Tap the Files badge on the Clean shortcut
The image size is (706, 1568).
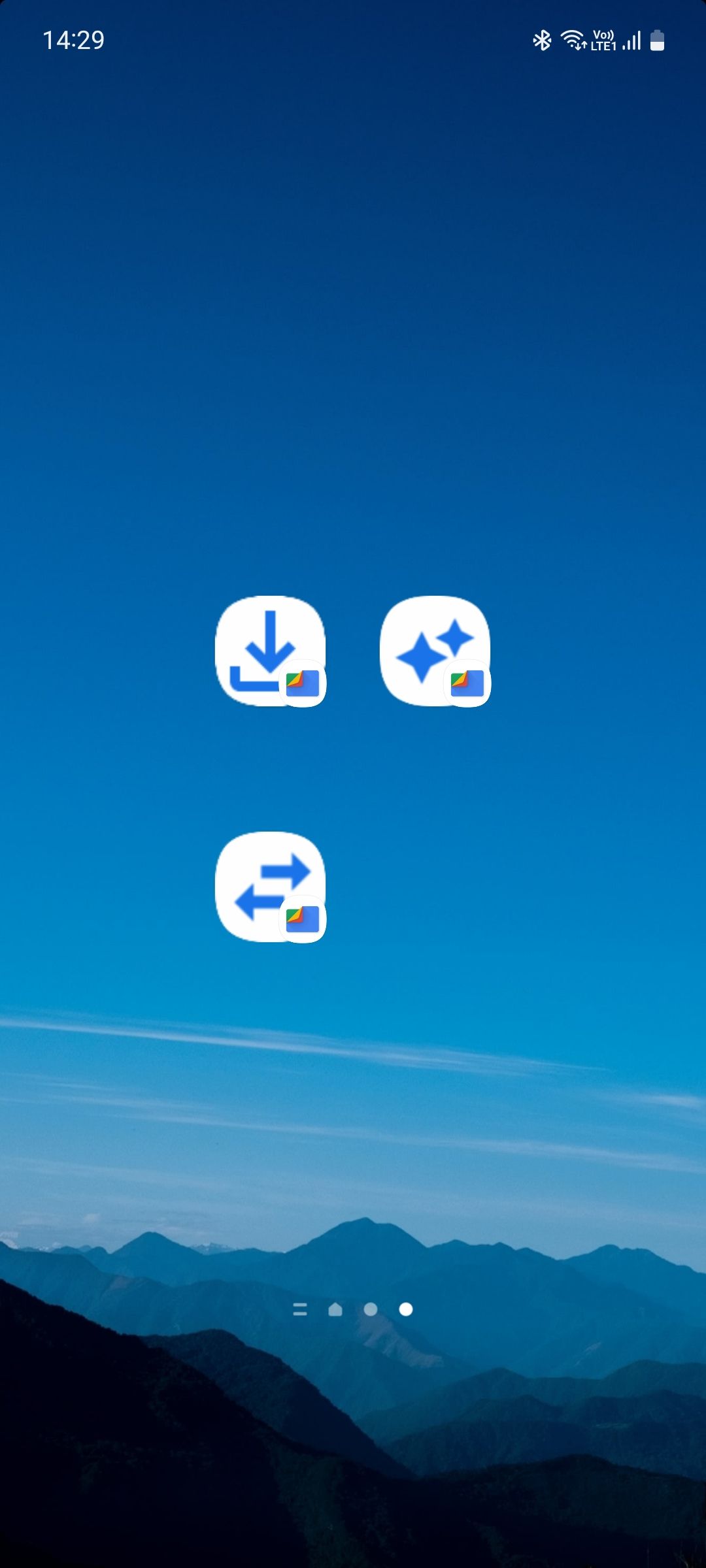pyautogui.click(x=468, y=683)
